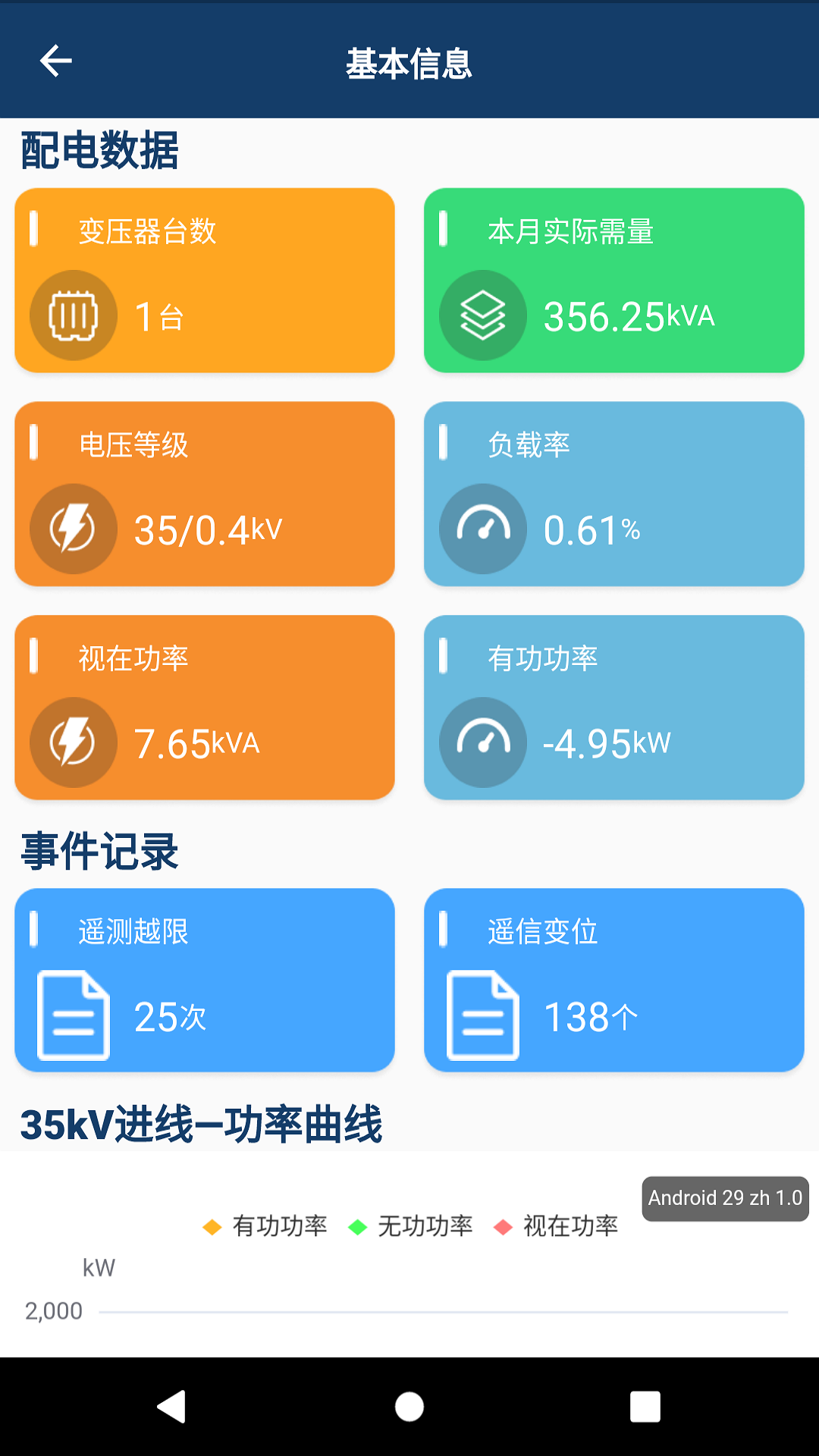The width and height of the screenshot is (819, 1456).
Task: Click the lightning icon on 视在功率 card
Action: pos(72,742)
